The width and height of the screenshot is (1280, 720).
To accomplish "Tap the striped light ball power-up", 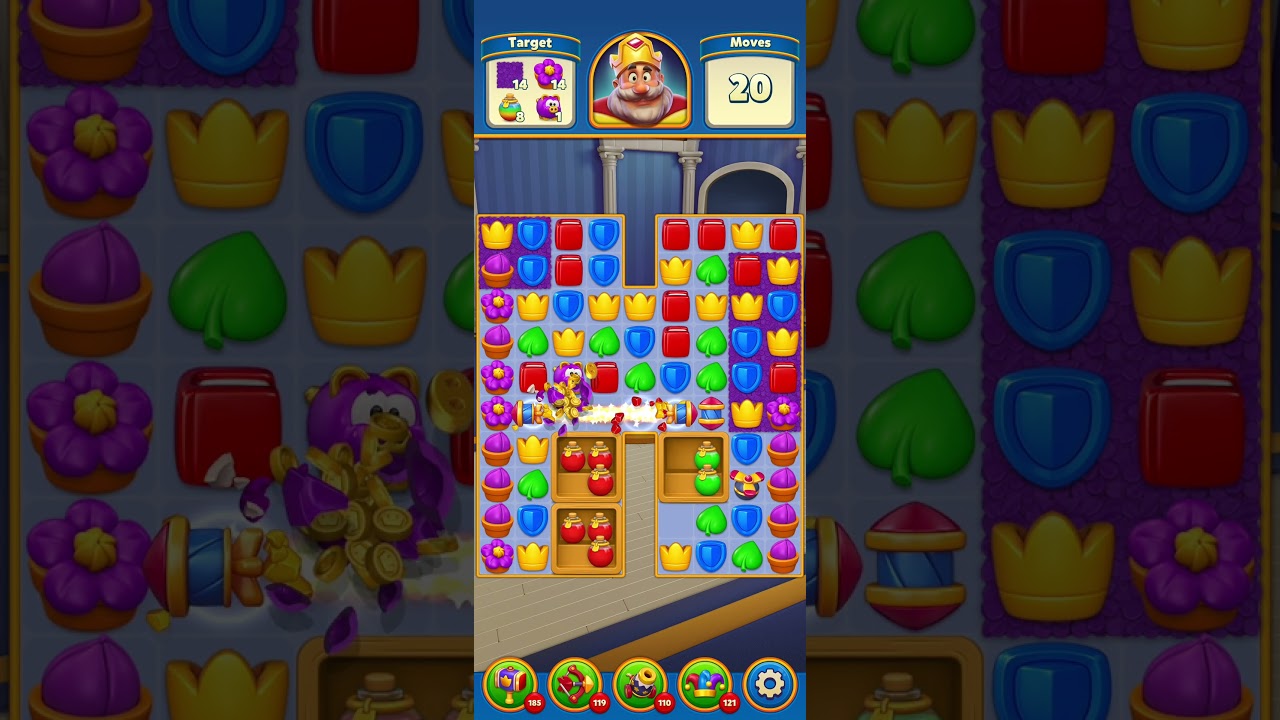I will coord(711,412).
